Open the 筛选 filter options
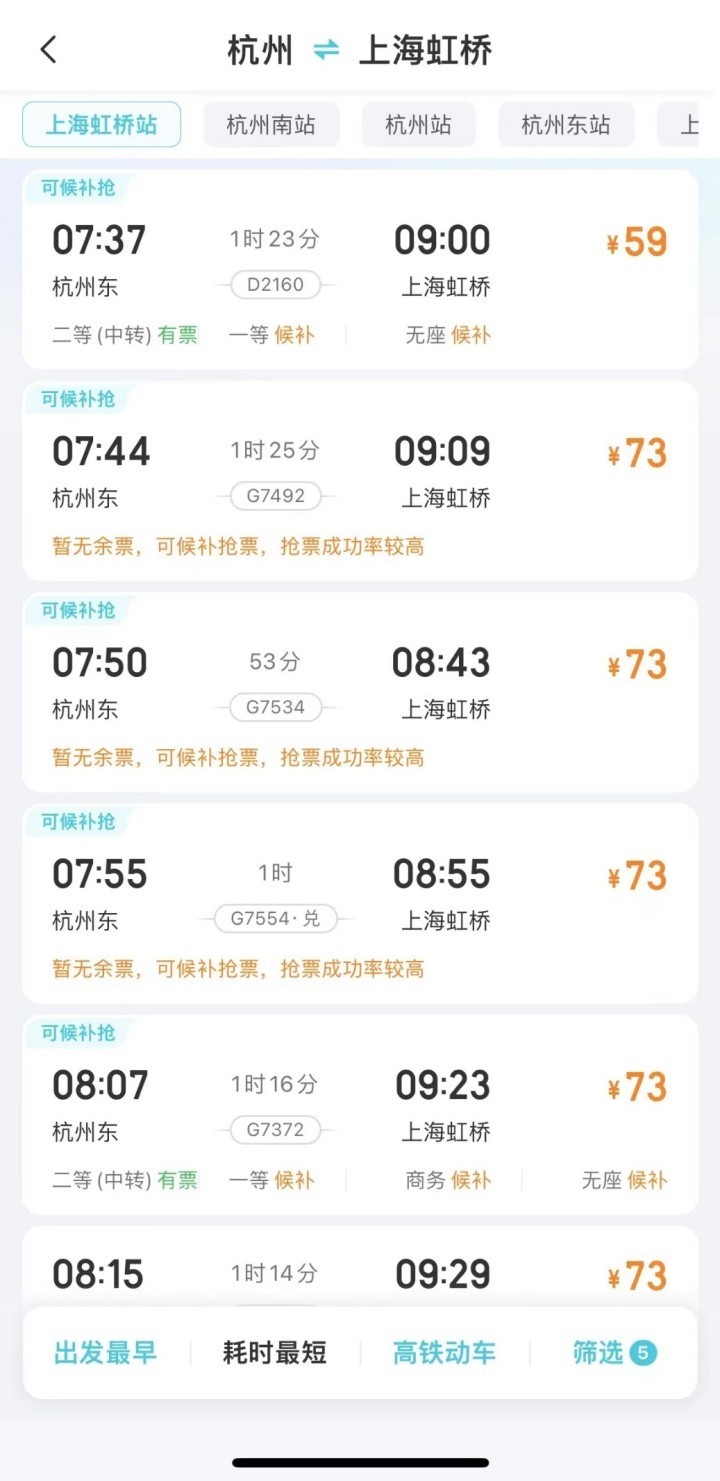720x1481 pixels. click(614, 1353)
